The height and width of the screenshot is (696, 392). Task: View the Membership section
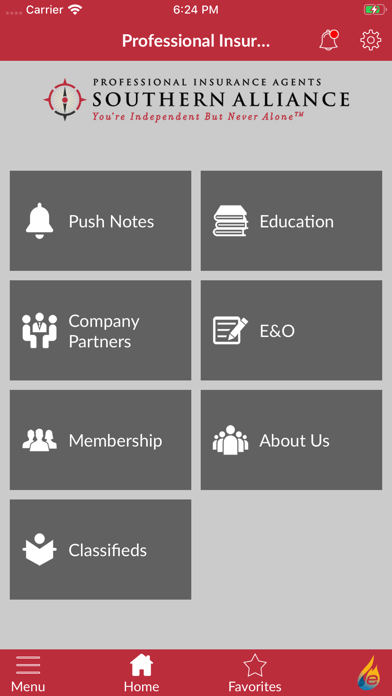100,440
